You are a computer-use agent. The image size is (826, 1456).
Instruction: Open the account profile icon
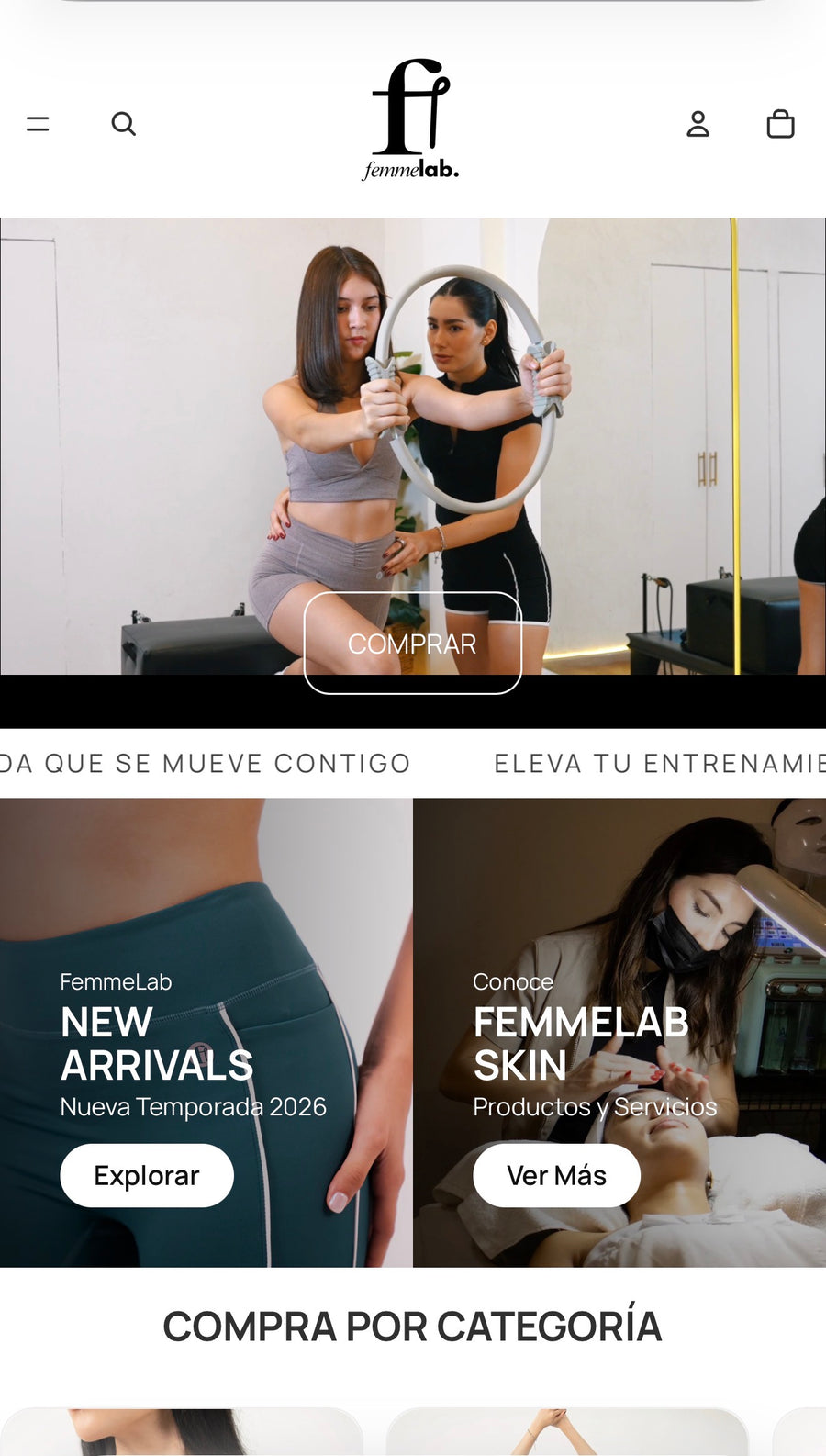click(x=698, y=124)
